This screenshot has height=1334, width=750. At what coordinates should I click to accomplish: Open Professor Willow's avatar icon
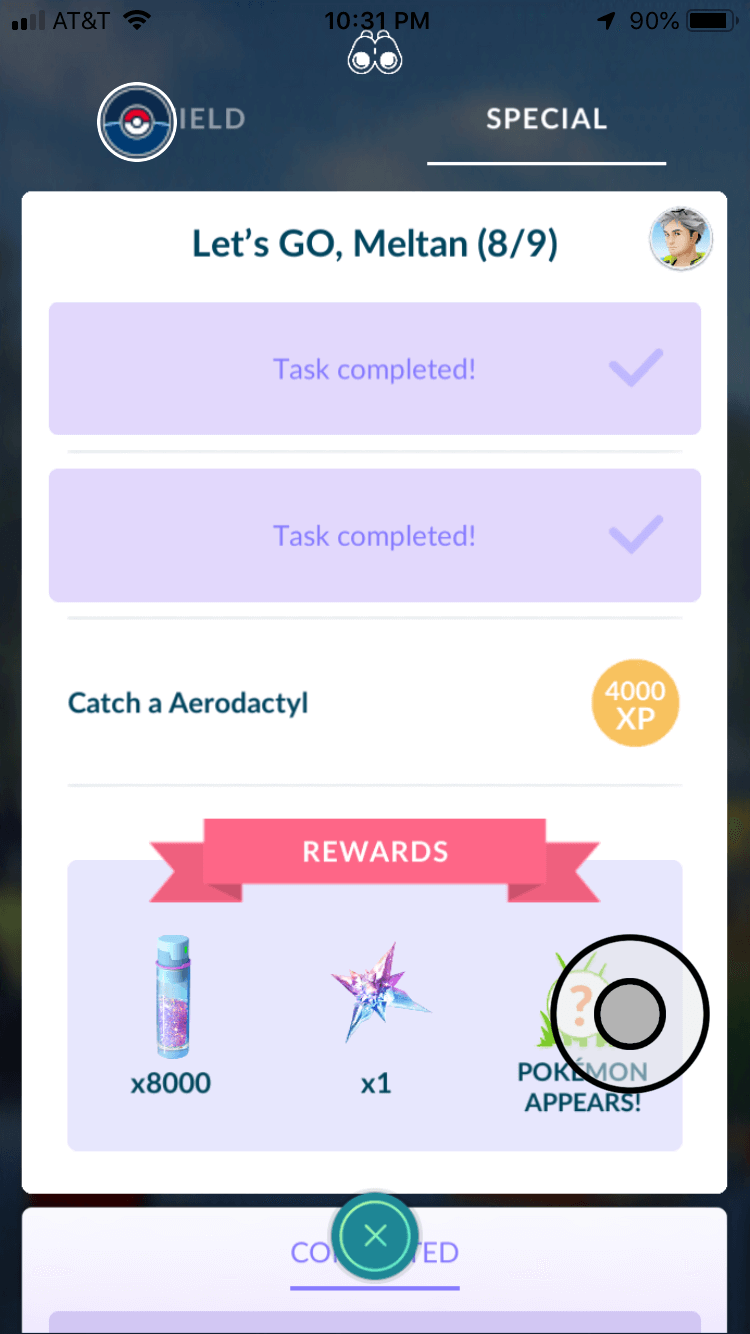(x=681, y=240)
